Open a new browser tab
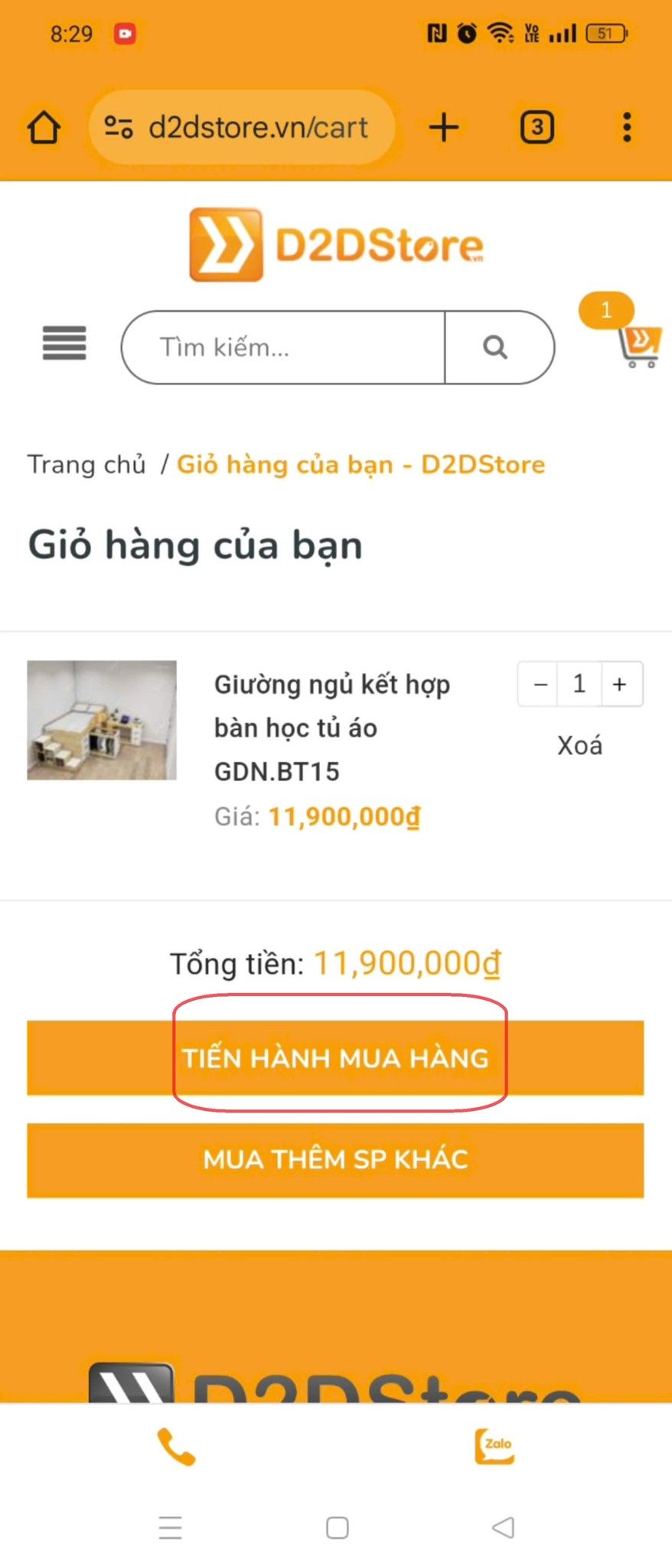 pos(444,127)
